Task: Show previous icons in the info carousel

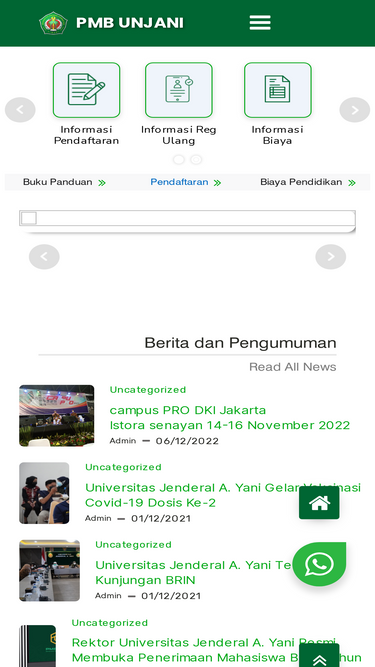Action: (x=20, y=110)
